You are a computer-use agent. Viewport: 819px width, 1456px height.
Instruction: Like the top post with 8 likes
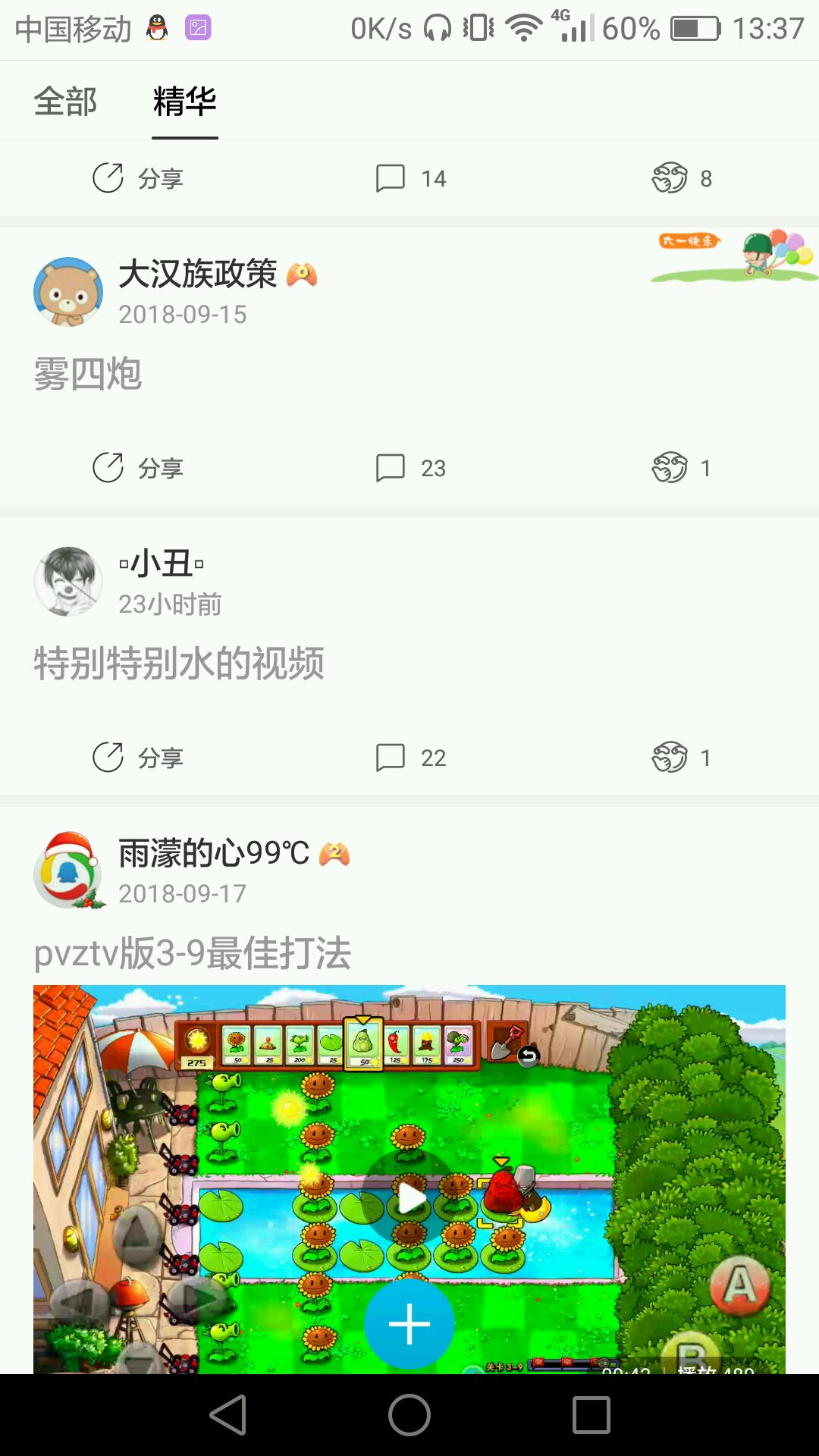pyautogui.click(x=681, y=178)
